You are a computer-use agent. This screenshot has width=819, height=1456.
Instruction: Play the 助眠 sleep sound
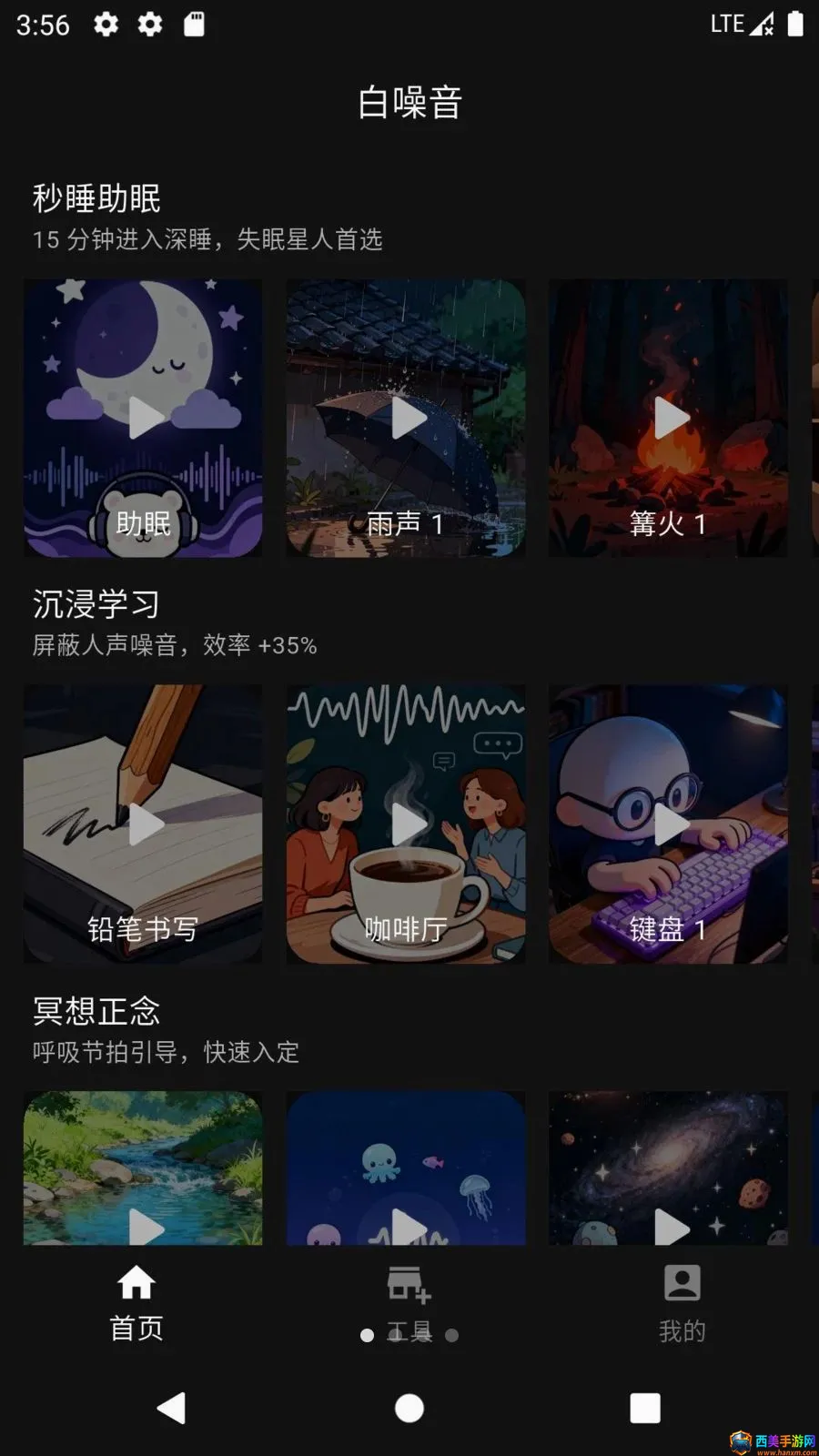pyautogui.click(x=143, y=418)
